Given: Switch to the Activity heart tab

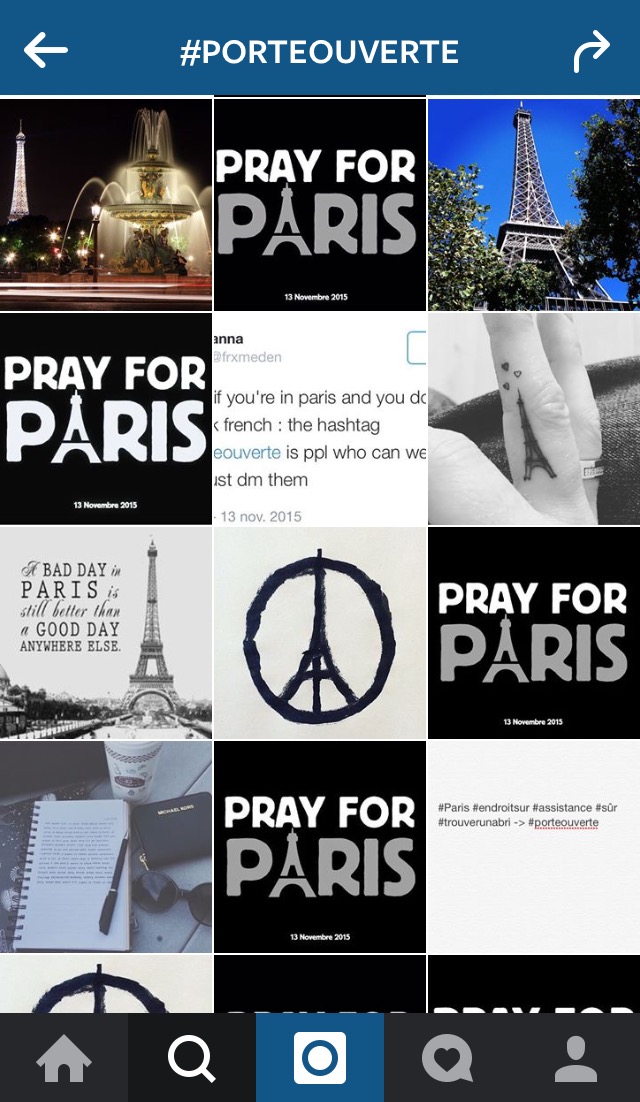Looking at the screenshot, I should 447,1058.
